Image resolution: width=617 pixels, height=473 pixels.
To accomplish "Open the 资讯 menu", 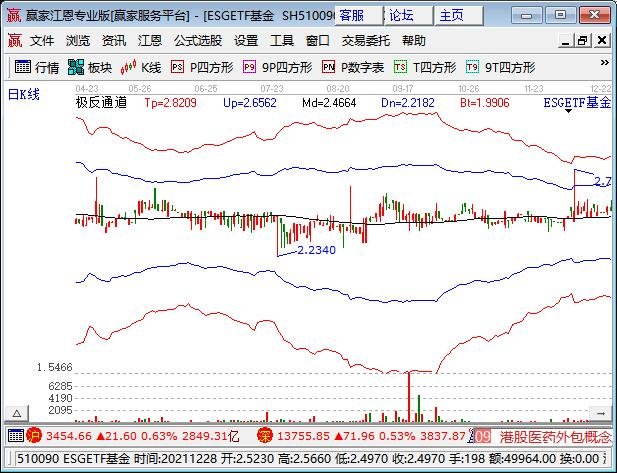I will click(x=113, y=41).
